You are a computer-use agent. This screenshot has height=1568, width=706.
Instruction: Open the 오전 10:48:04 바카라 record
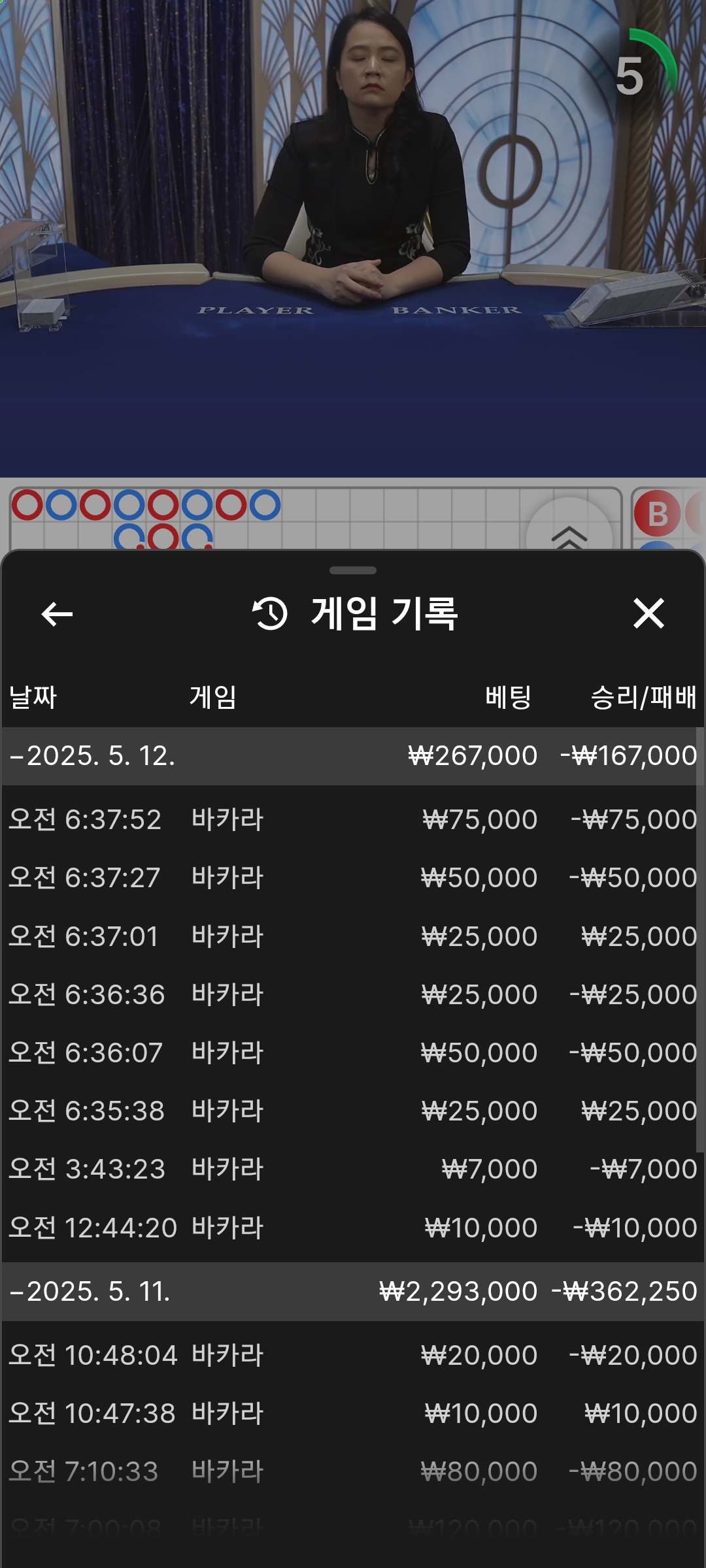click(x=353, y=1355)
